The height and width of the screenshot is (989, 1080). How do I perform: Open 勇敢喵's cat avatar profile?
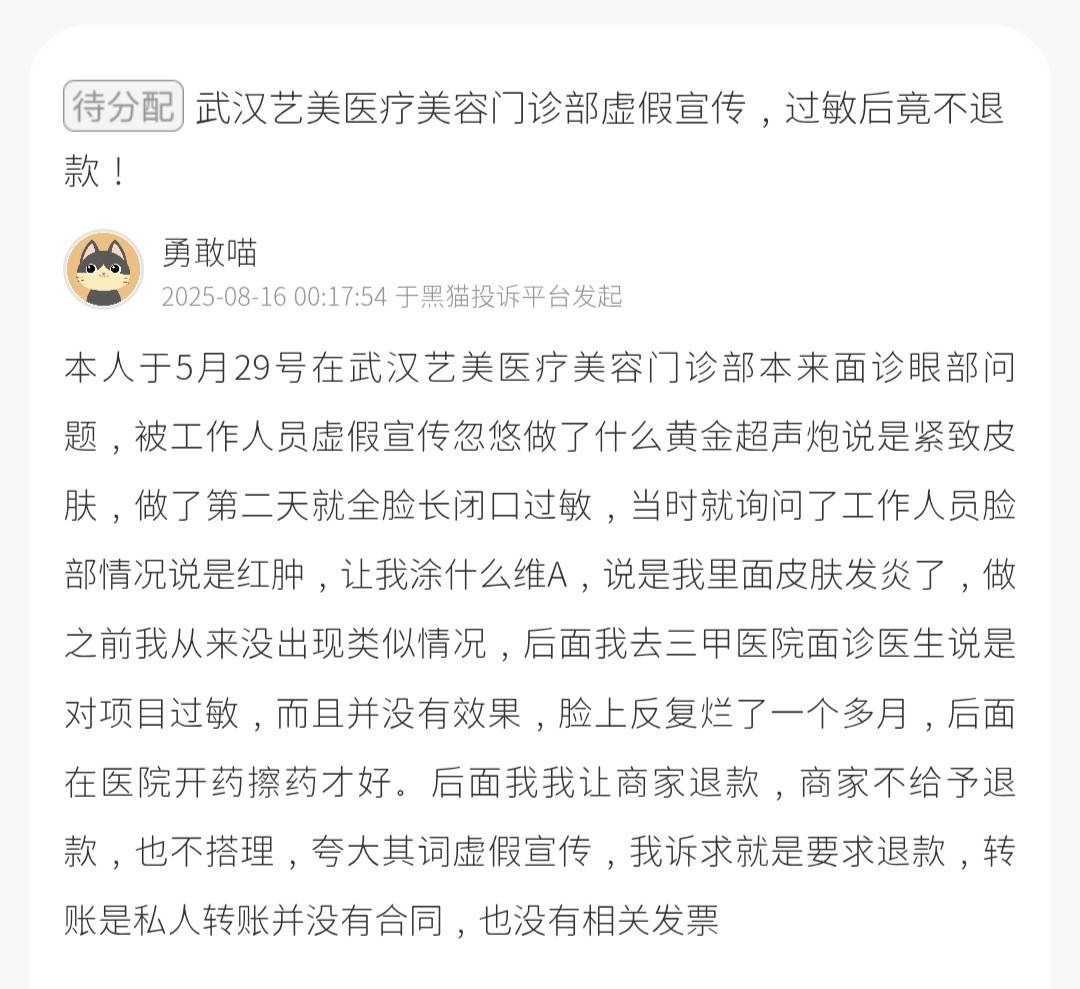pos(103,270)
